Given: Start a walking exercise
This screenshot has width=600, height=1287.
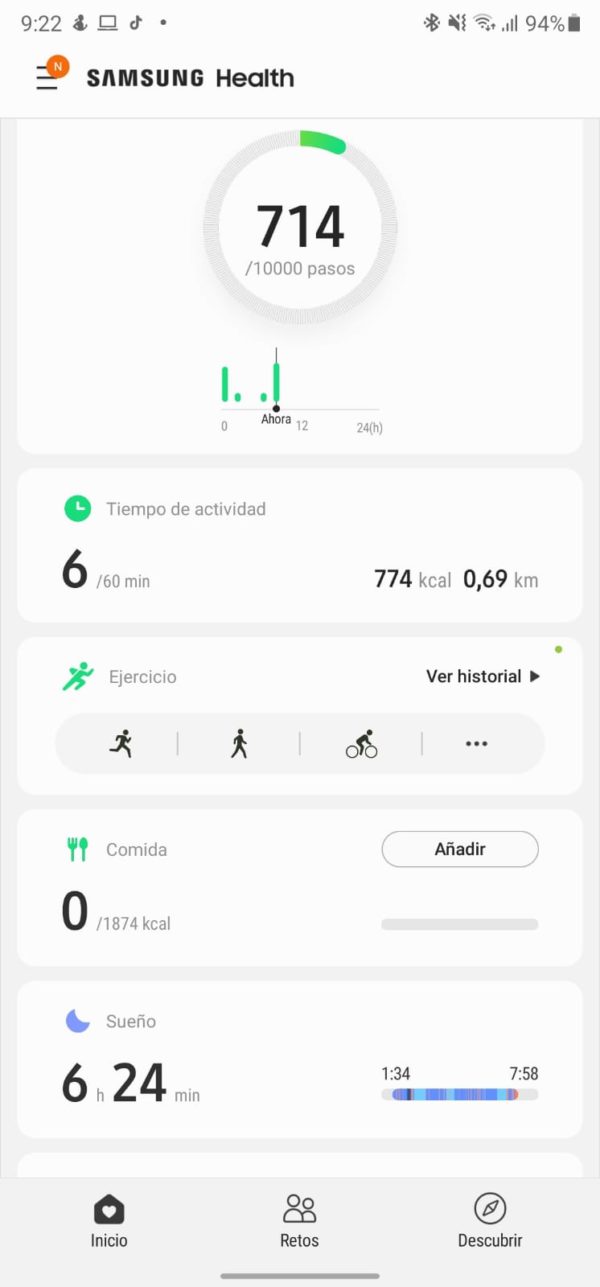Looking at the screenshot, I should click(239, 743).
